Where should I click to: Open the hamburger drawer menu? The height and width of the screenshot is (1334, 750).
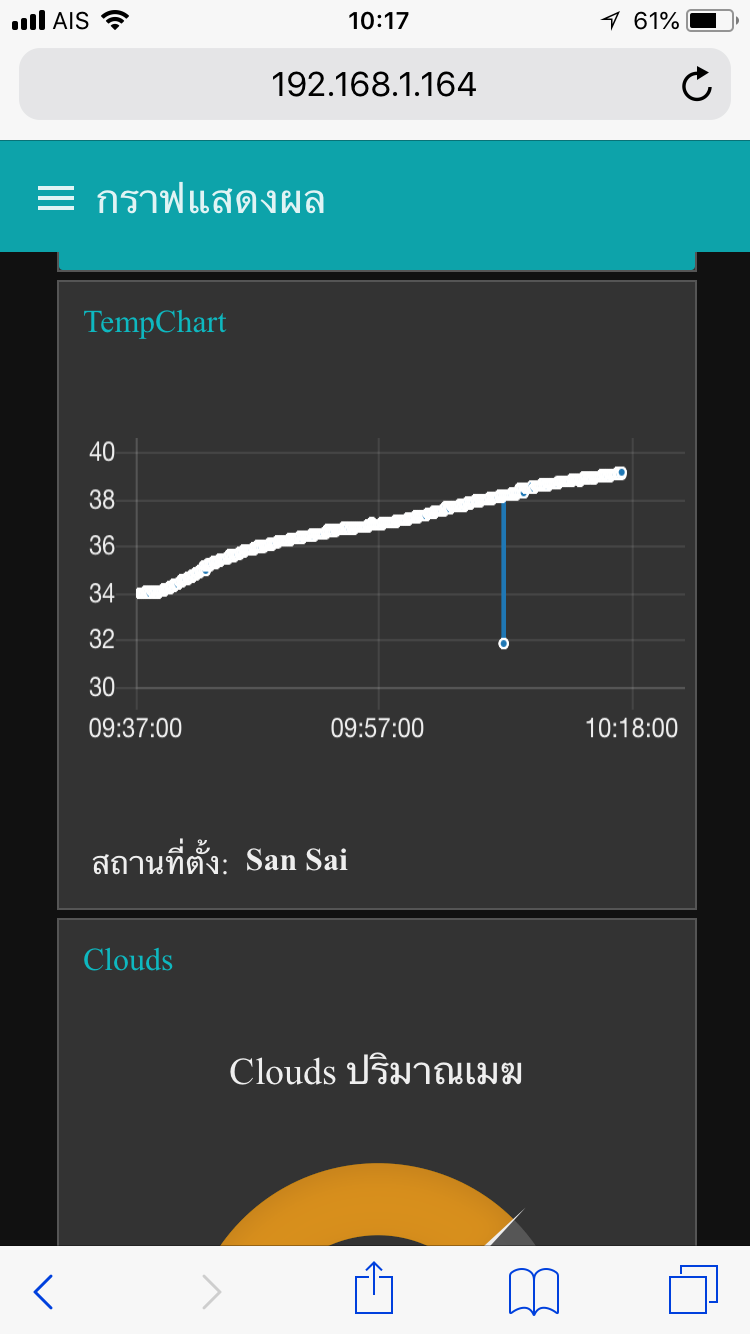(x=56, y=200)
